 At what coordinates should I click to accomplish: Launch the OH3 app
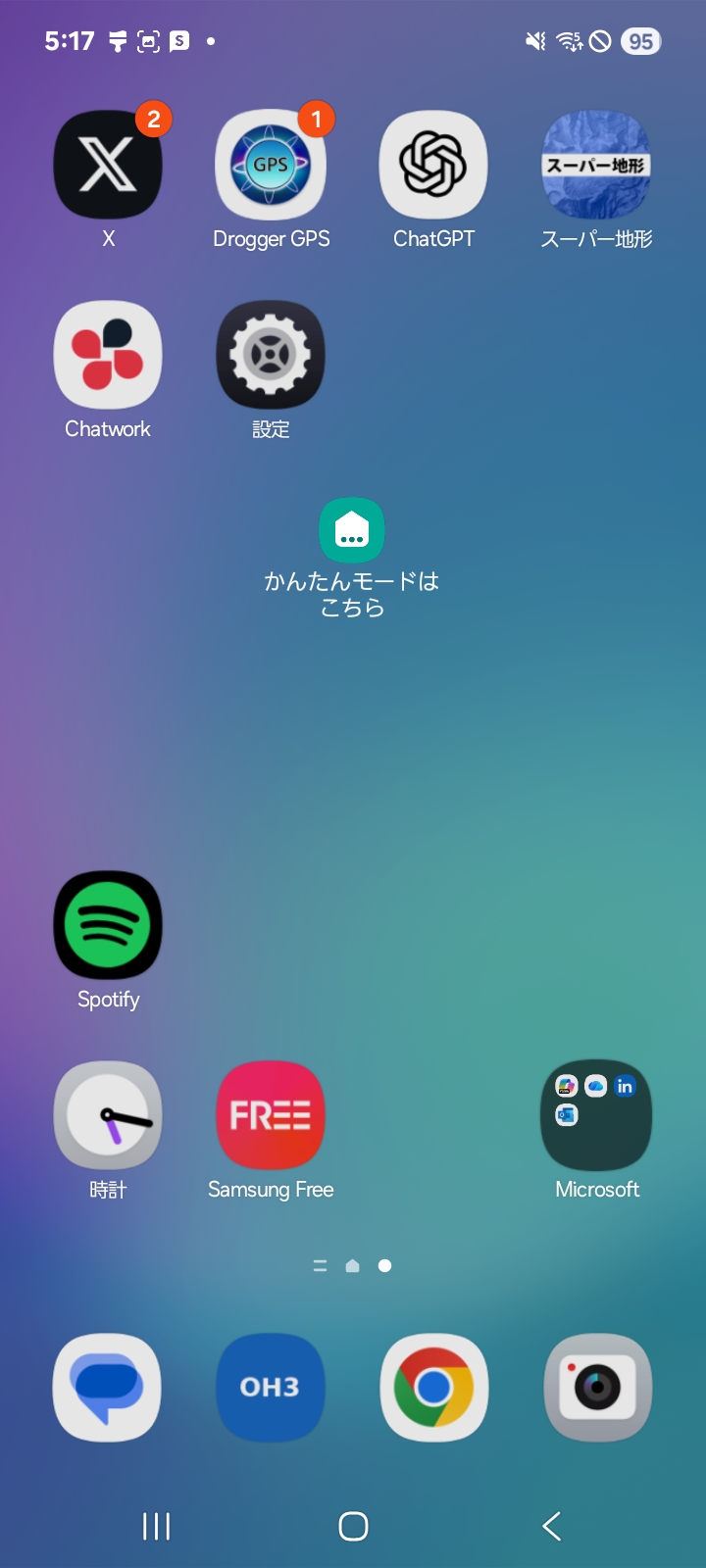pyautogui.click(x=271, y=1388)
